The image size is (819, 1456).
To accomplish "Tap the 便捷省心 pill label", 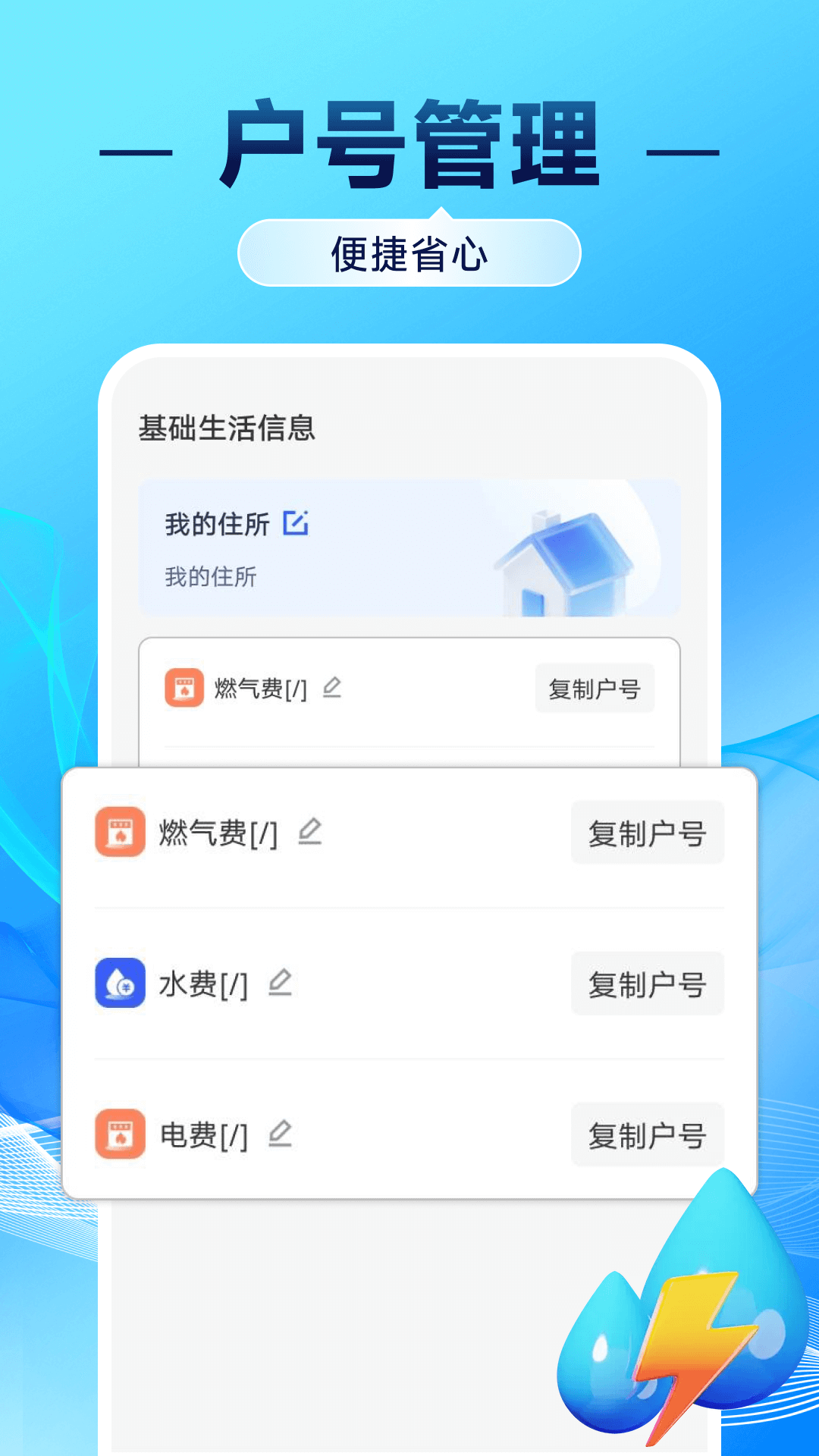I will 409,253.
